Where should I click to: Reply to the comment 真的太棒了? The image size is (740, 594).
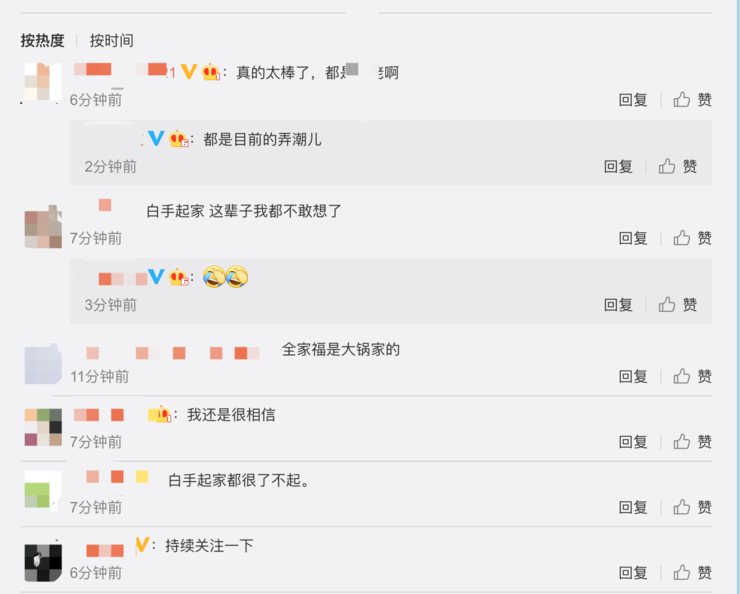tap(633, 100)
